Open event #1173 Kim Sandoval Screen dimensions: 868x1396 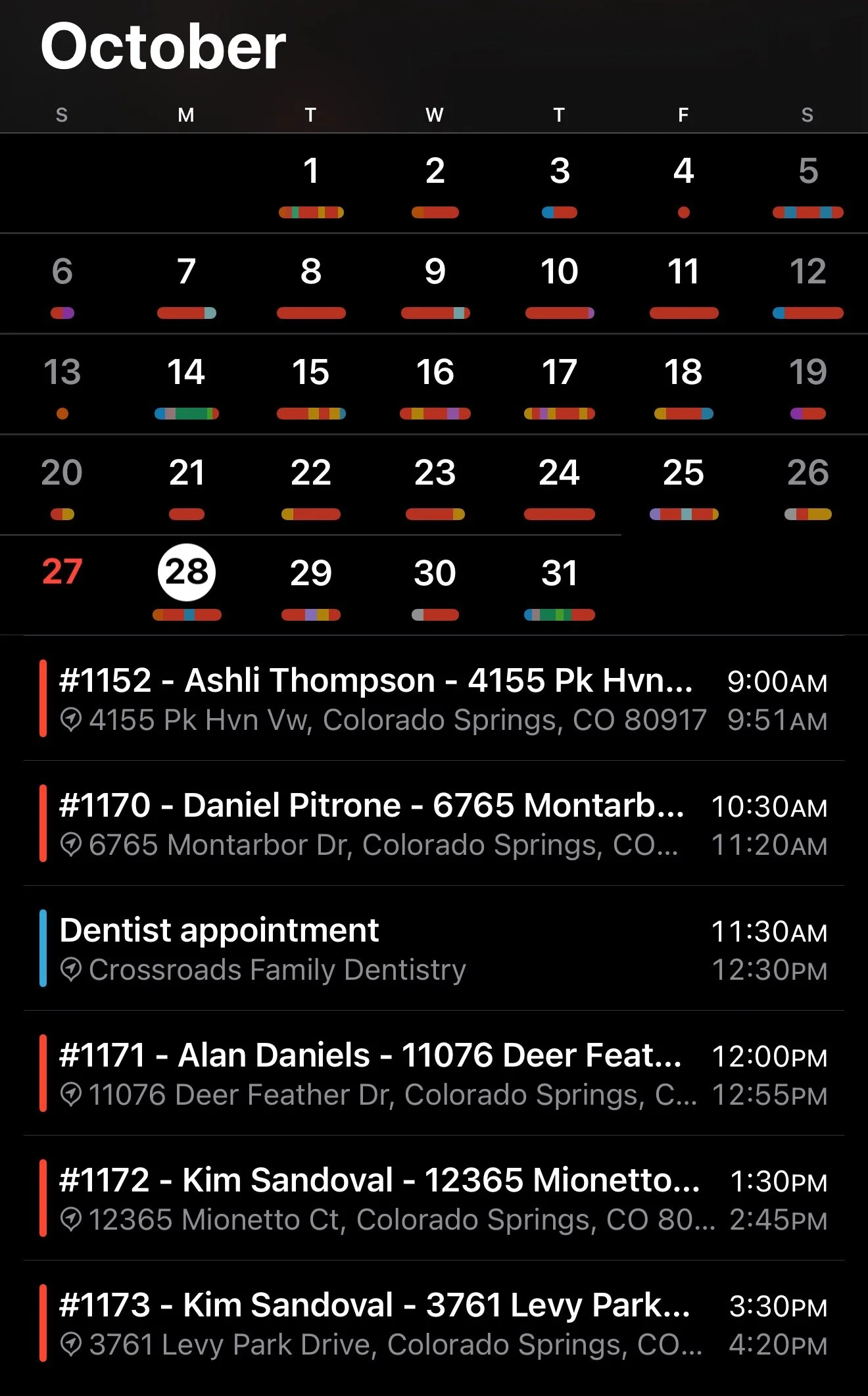click(x=434, y=1323)
